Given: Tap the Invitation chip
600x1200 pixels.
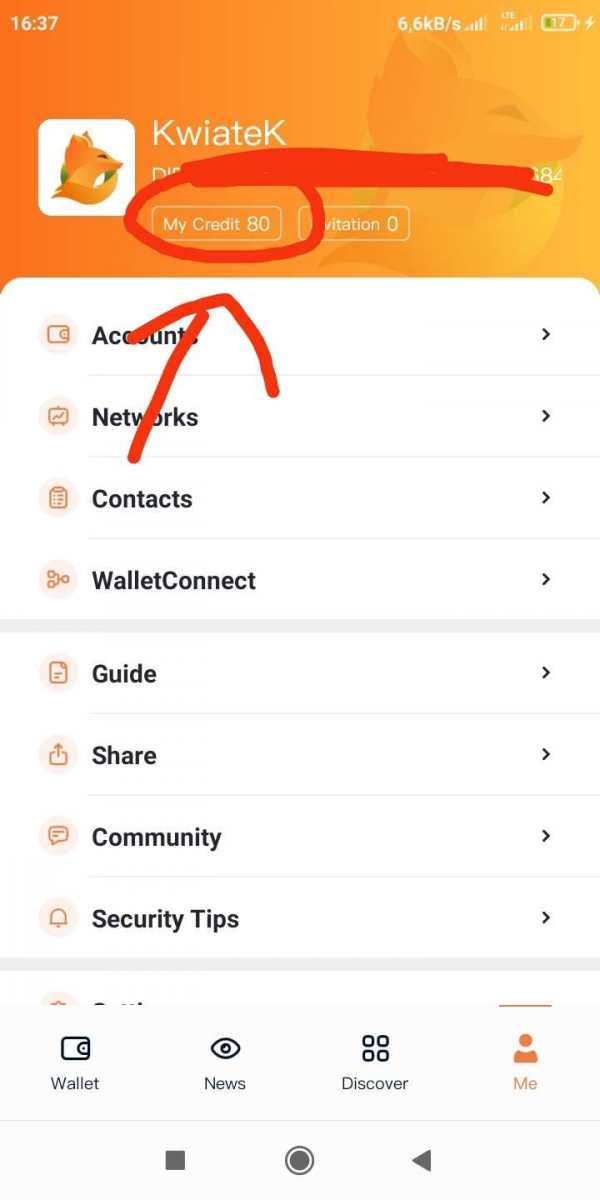Looking at the screenshot, I should pyautogui.click(x=354, y=224).
